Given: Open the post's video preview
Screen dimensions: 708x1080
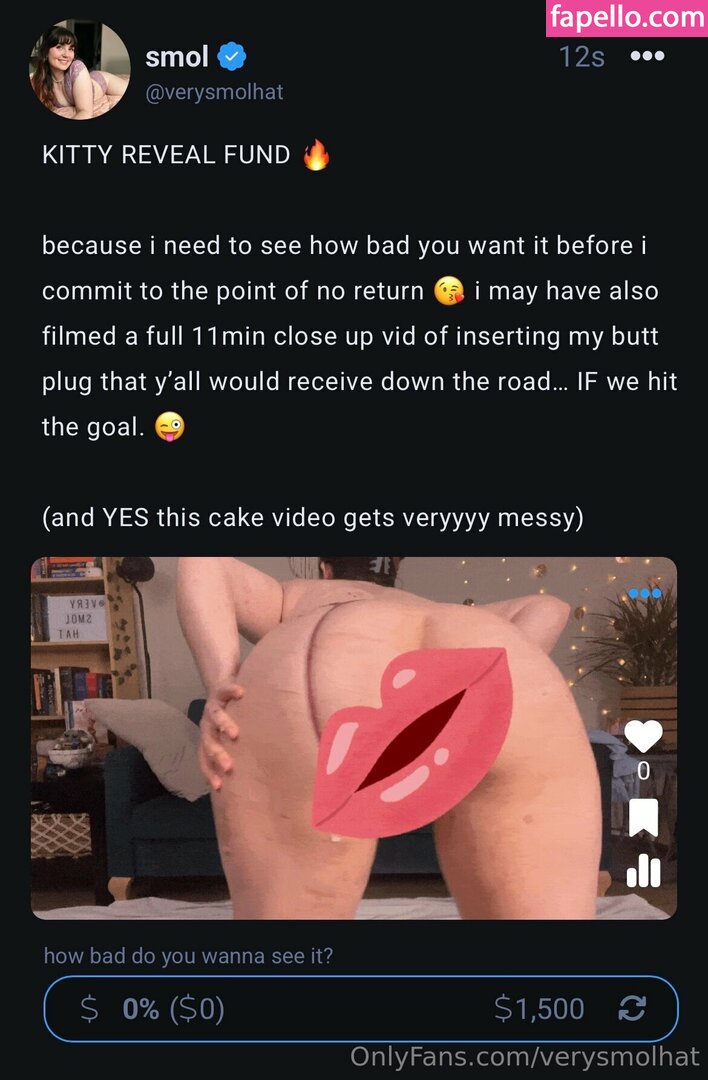Looking at the screenshot, I should point(330,740).
